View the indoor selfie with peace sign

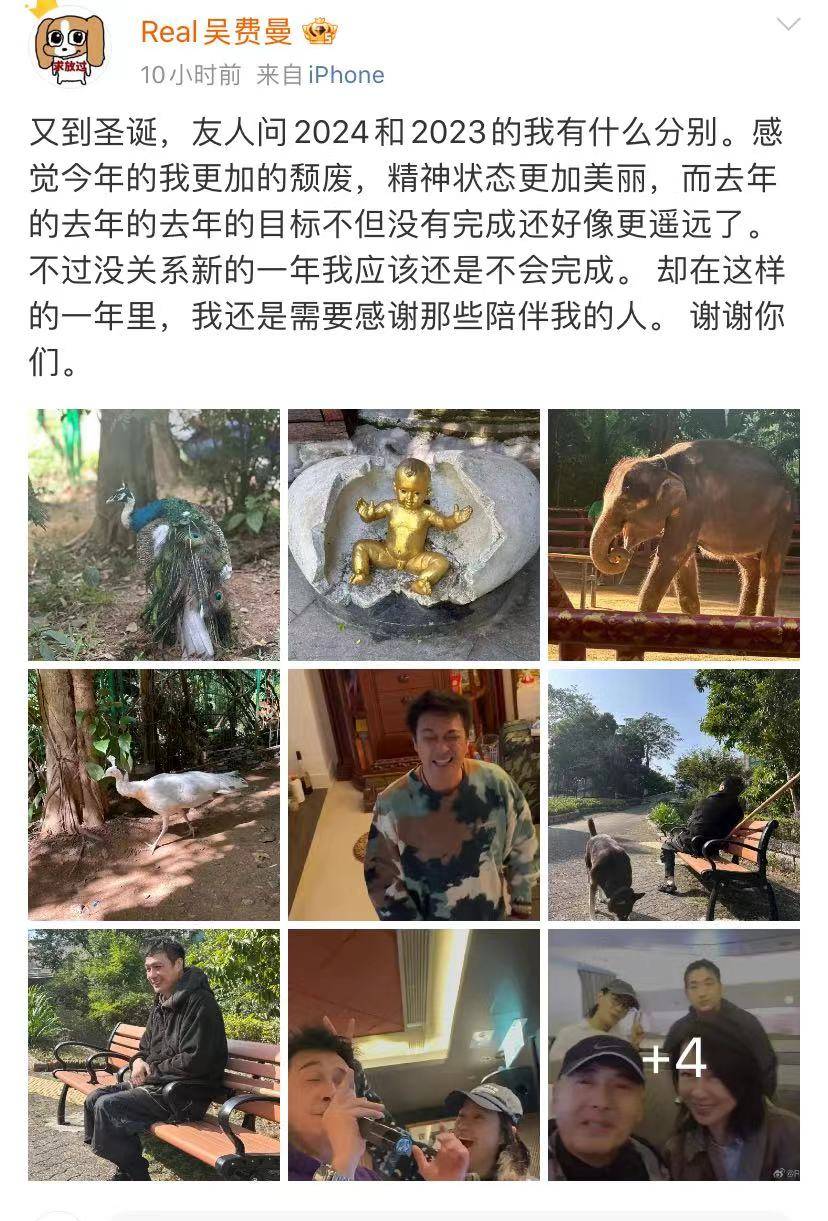click(414, 1054)
